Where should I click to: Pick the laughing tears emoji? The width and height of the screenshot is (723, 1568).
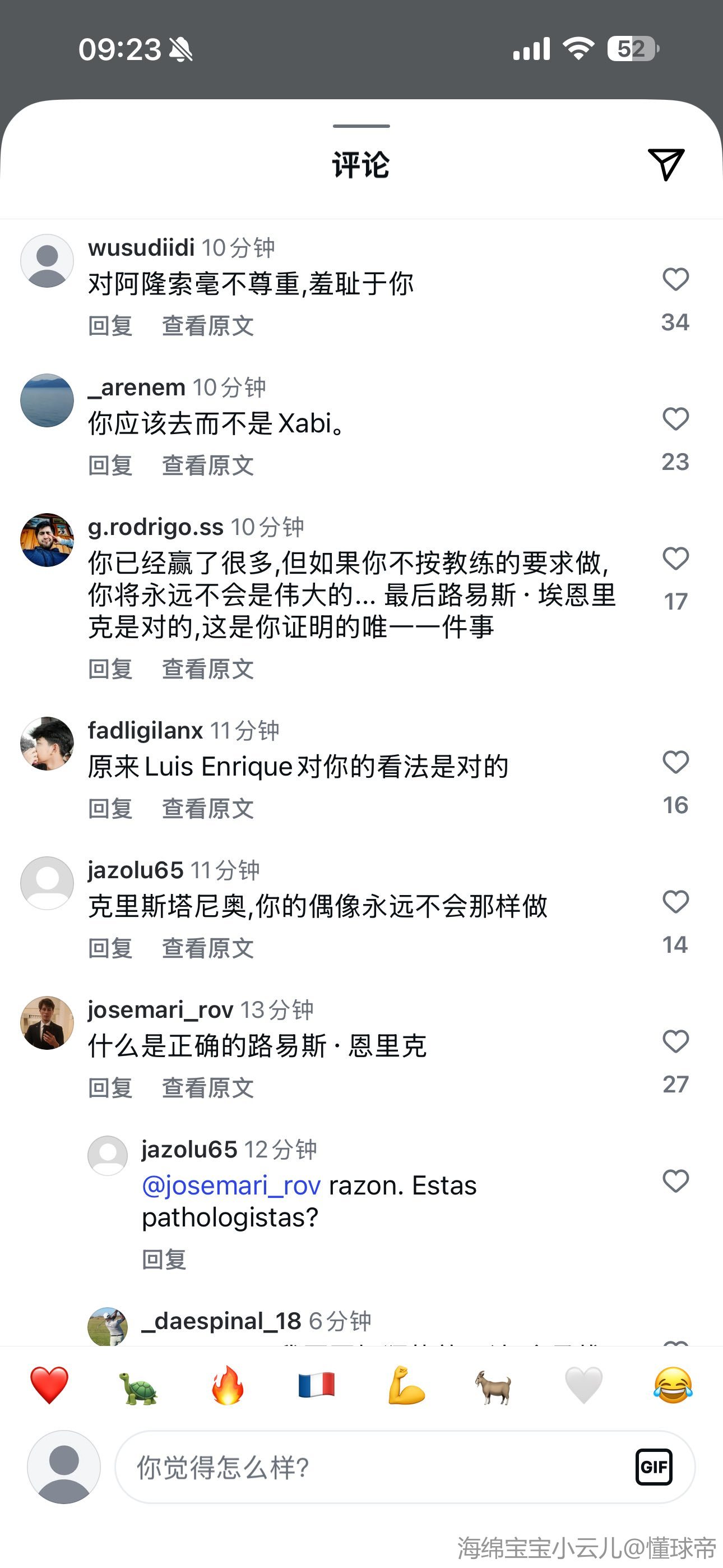[673, 1385]
